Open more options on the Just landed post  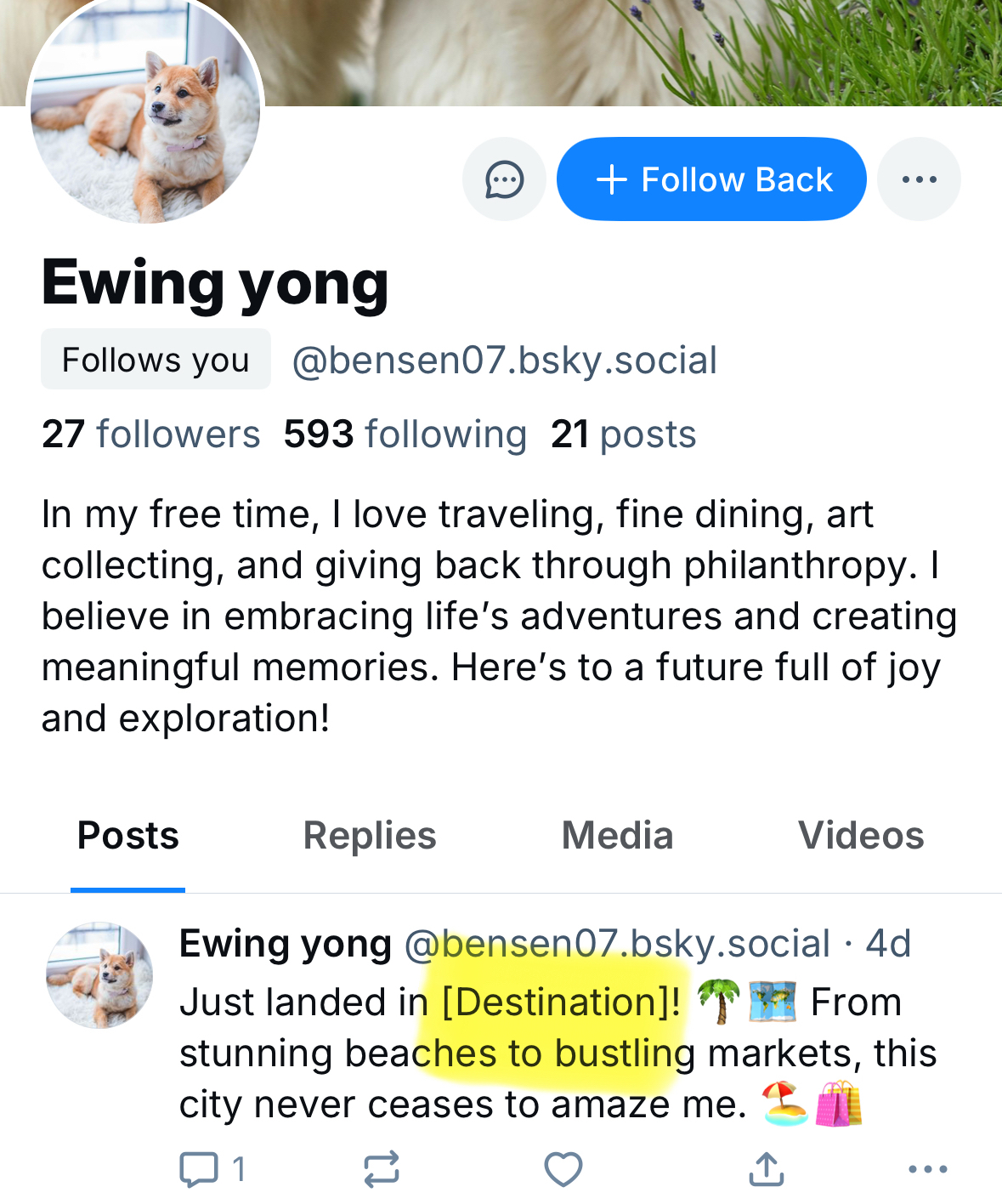927,1169
